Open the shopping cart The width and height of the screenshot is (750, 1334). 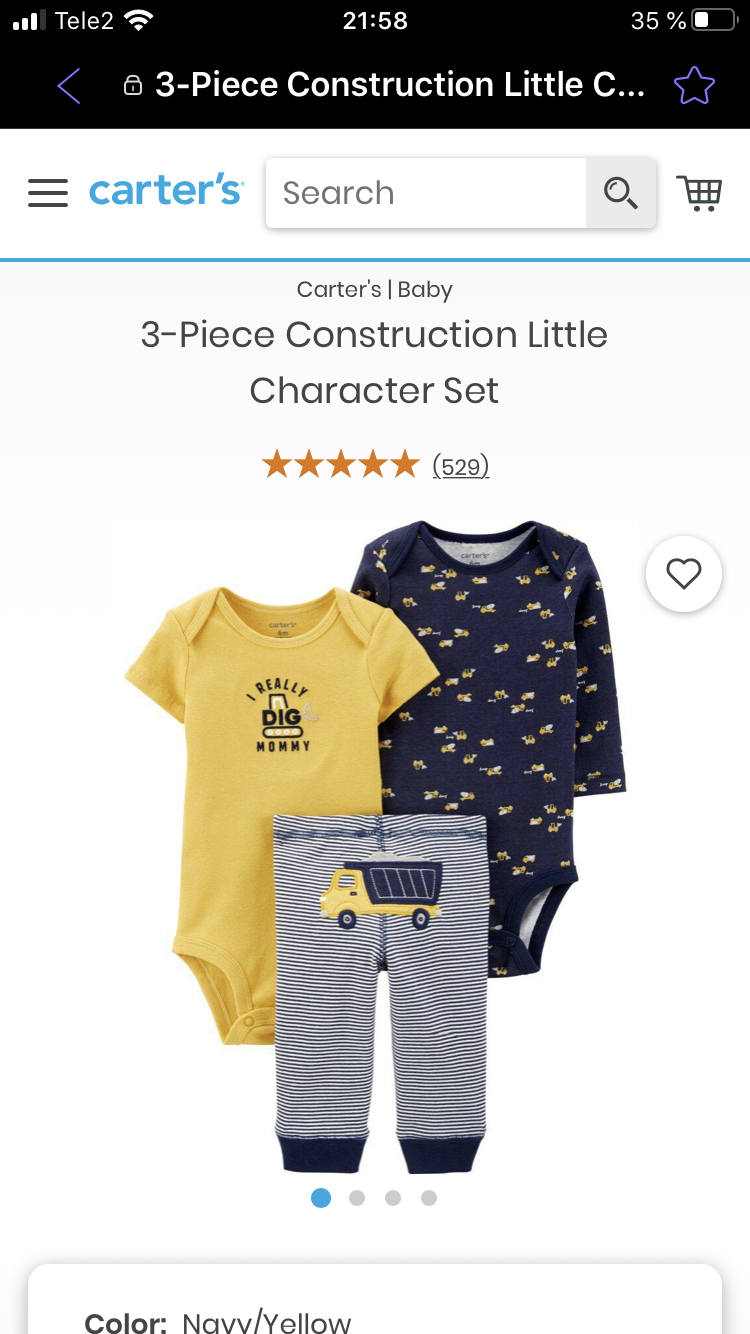[699, 192]
